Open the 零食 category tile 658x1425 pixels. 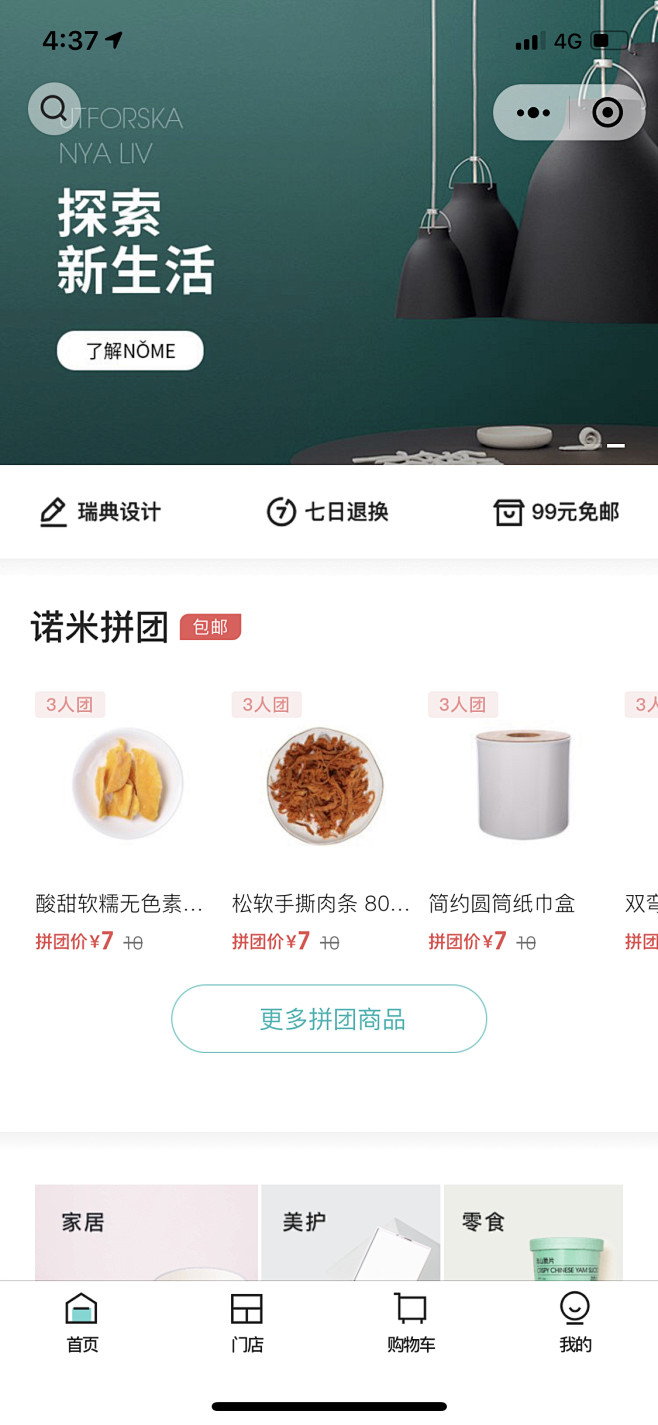(x=533, y=1232)
